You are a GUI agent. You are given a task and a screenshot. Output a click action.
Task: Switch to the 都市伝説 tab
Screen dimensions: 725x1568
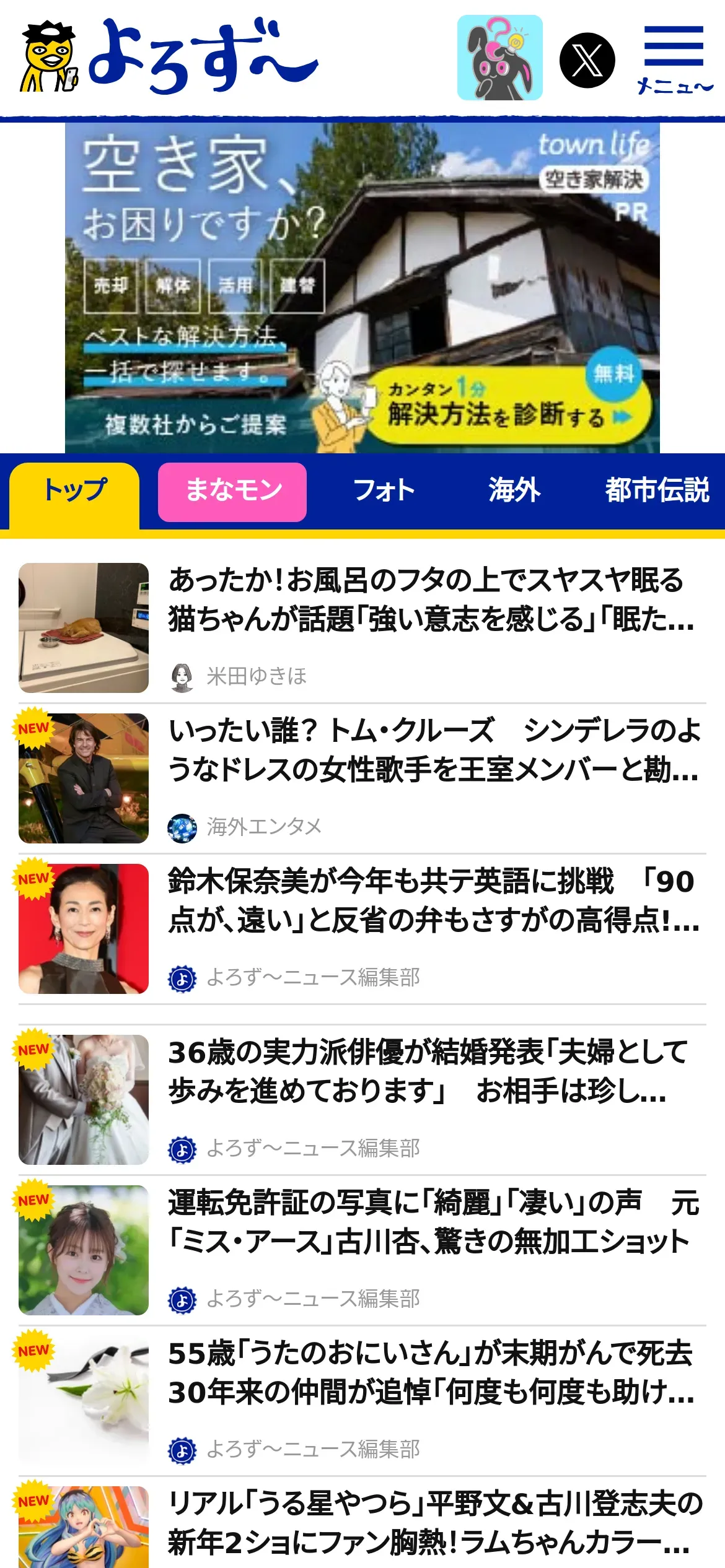point(657,491)
